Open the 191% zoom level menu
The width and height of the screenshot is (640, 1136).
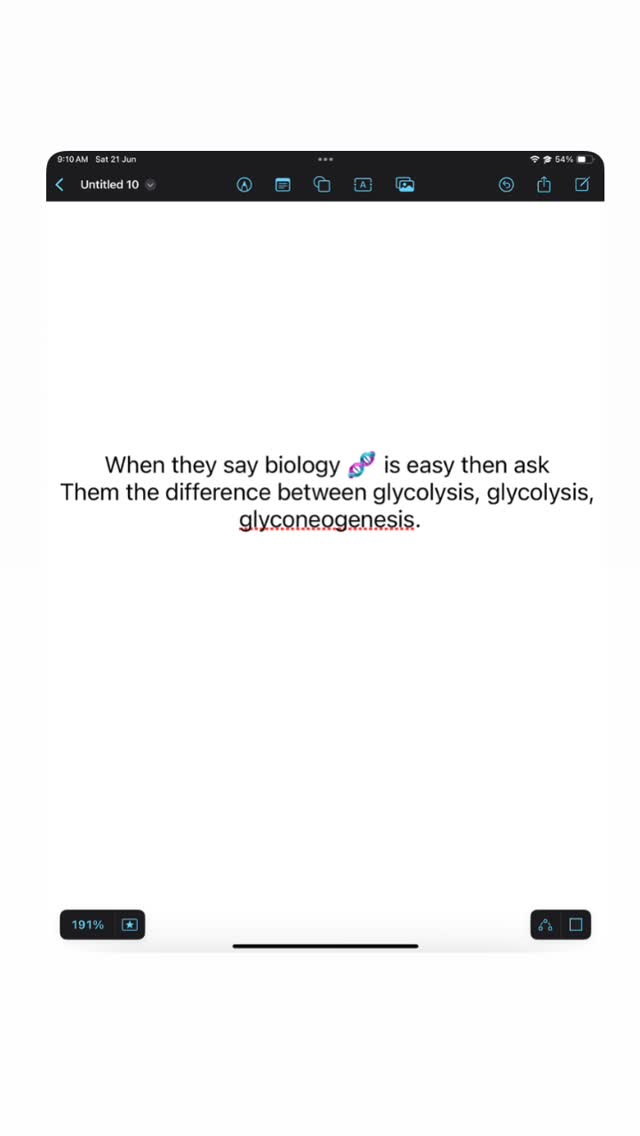point(88,925)
